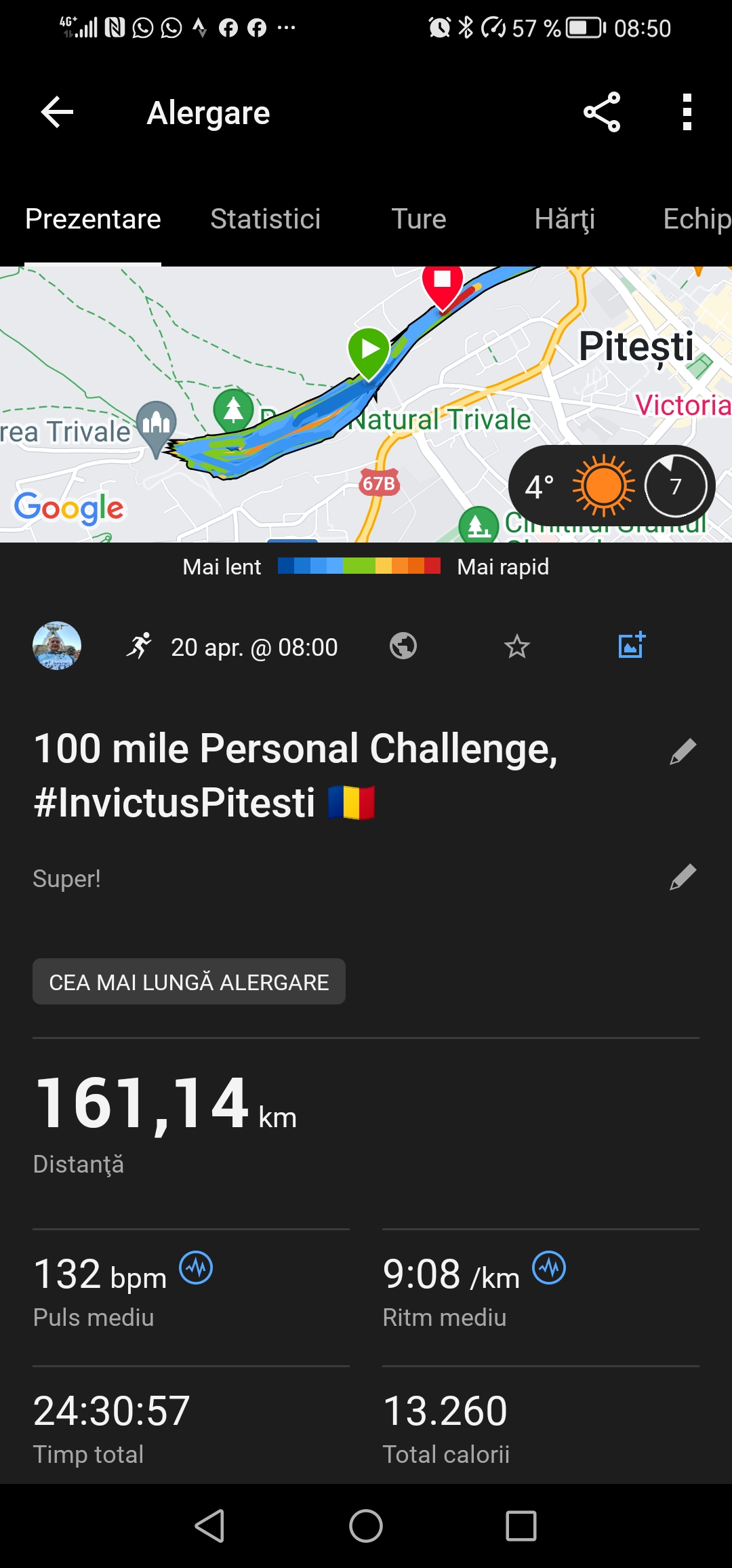Open the 'Cea mai lungă alergare' badge
The height and width of the screenshot is (1568, 732).
(x=189, y=981)
